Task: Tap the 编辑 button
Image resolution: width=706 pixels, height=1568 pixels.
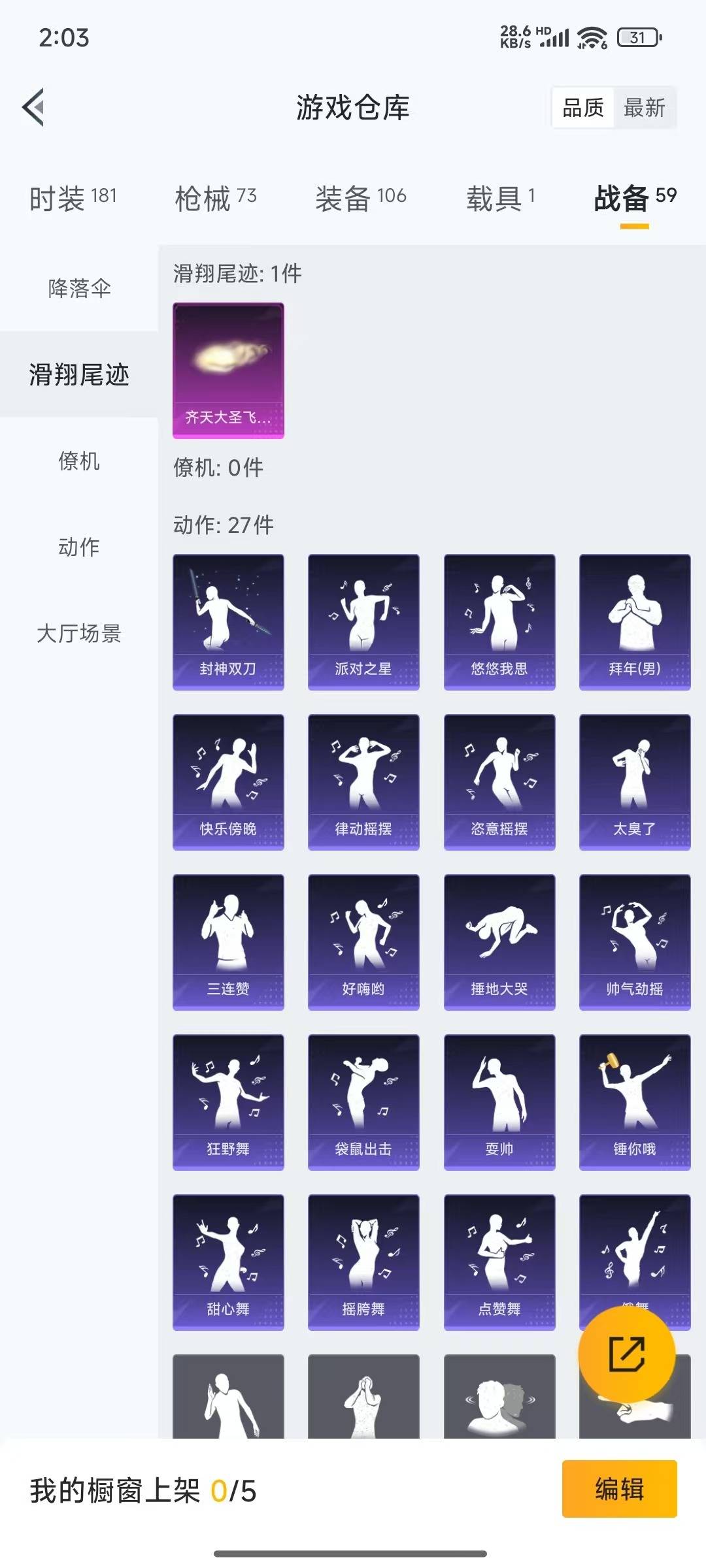Action: pyautogui.click(x=619, y=1489)
